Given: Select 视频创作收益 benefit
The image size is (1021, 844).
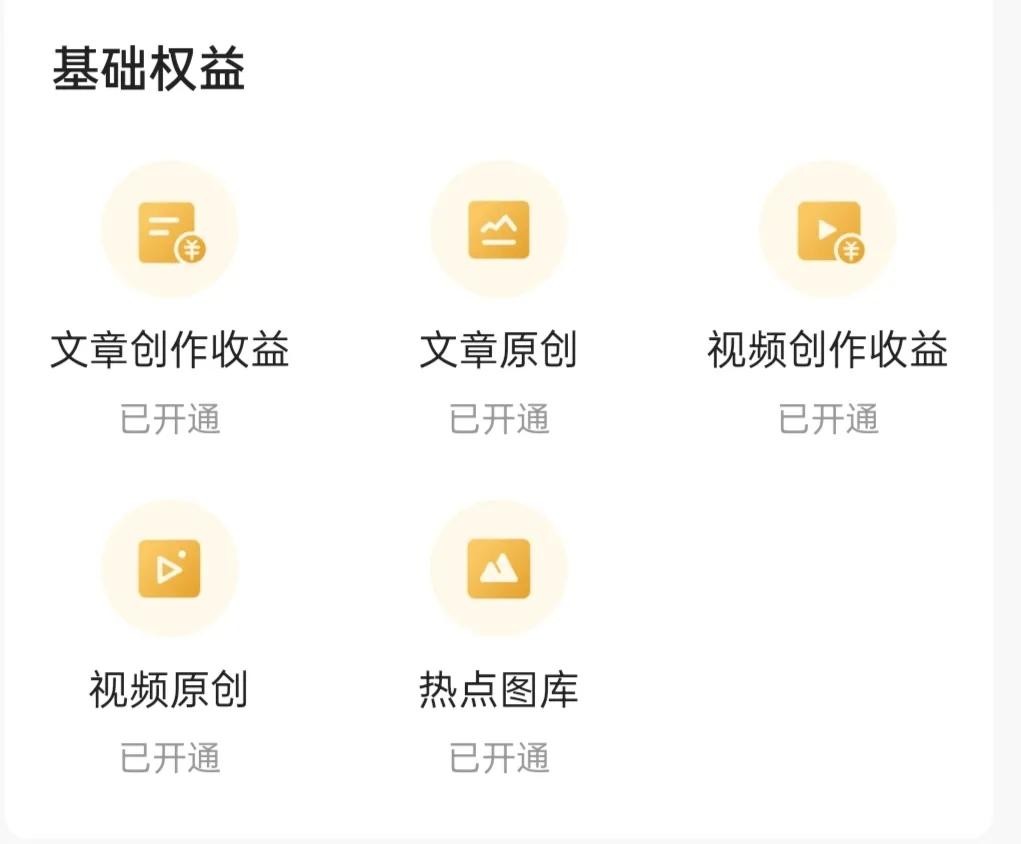Looking at the screenshot, I should click(828, 232).
